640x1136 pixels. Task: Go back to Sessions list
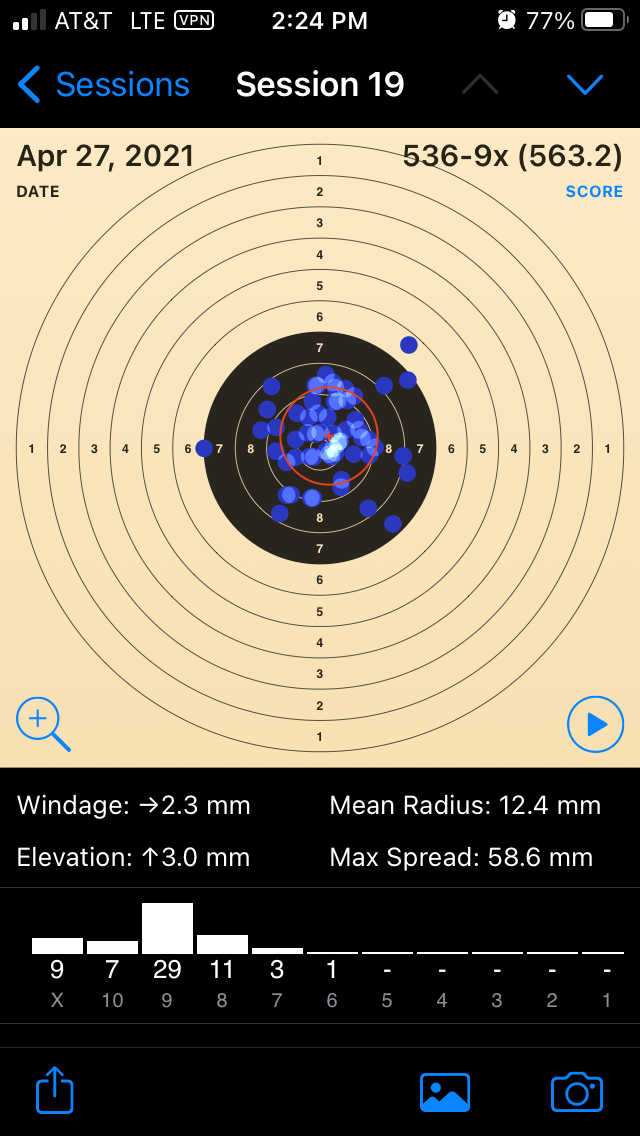[104, 85]
